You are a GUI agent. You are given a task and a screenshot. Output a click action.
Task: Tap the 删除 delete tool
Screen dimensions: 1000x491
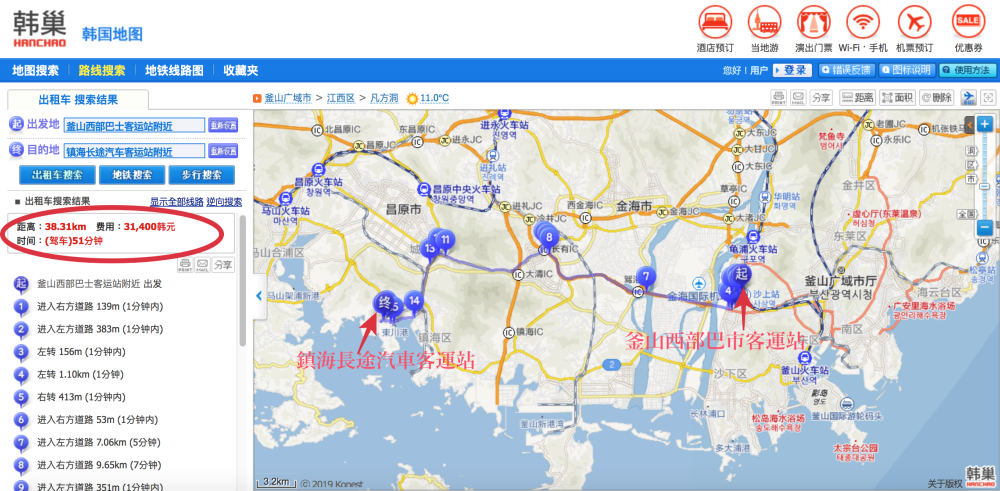pyautogui.click(x=935, y=98)
